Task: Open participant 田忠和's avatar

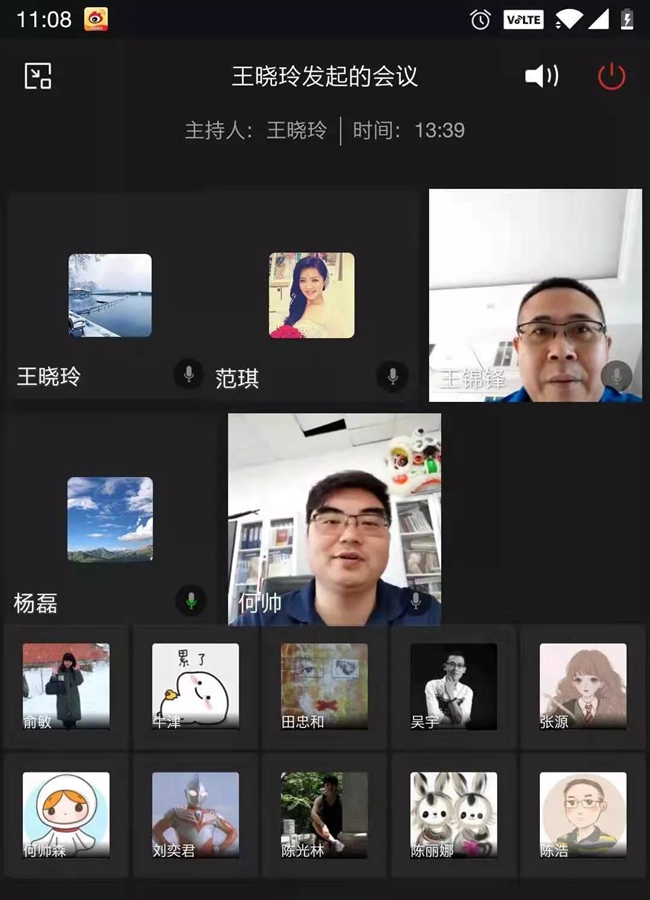Action: 324,686
